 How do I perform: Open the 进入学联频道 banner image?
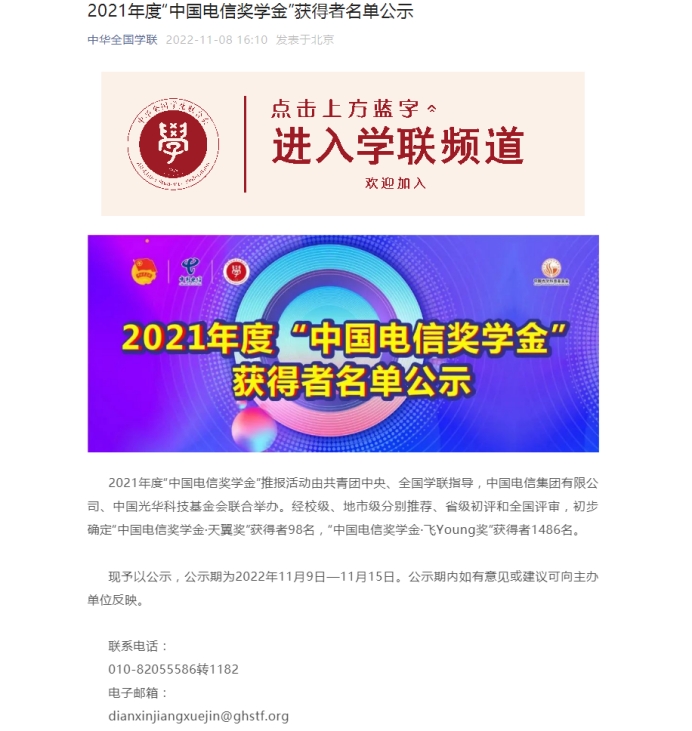coord(342,144)
